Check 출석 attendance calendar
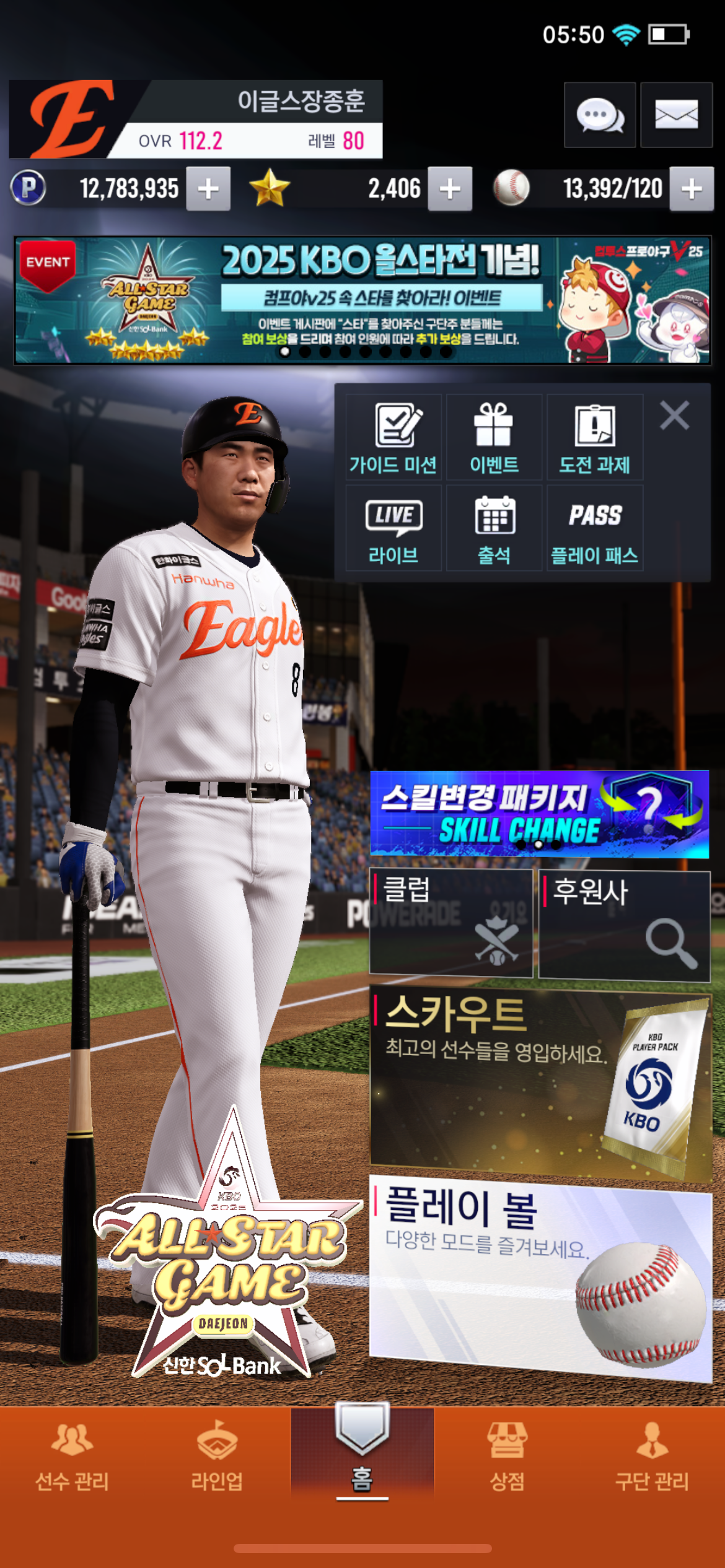This screenshot has height=1568, width=725. [x=494, y=528]
